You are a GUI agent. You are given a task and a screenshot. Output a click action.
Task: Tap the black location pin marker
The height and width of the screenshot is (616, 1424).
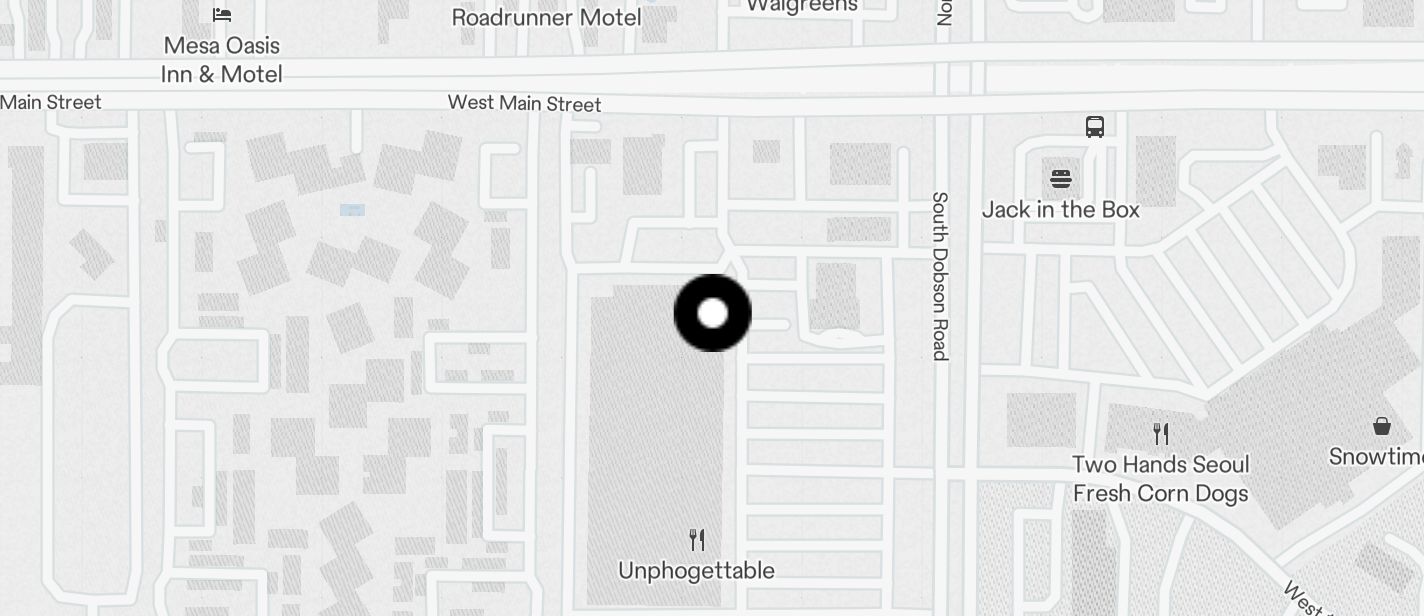tap(712, 313)
